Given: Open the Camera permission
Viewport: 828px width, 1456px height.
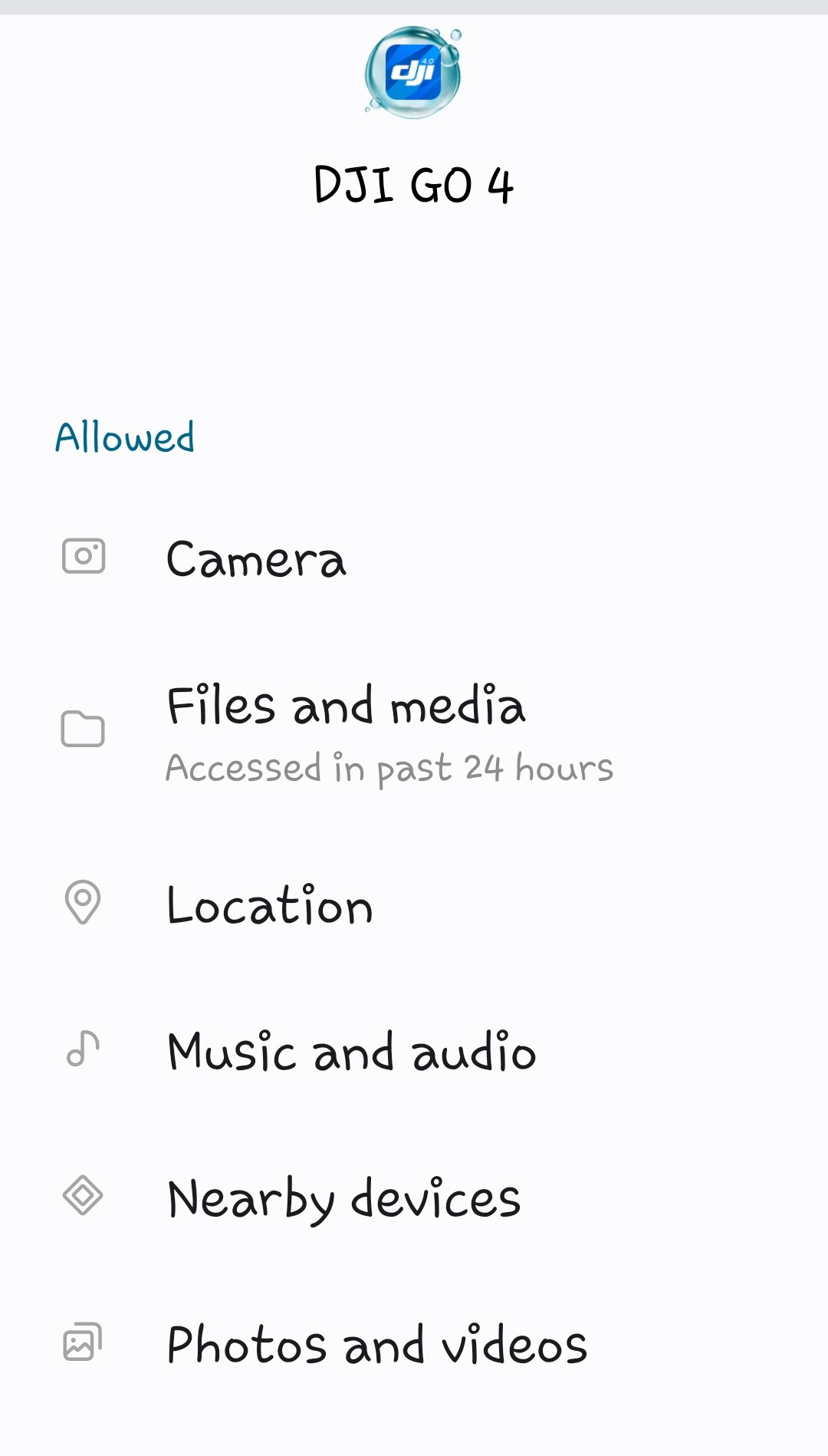Looking at the screenshot, I should coord(414,558).
